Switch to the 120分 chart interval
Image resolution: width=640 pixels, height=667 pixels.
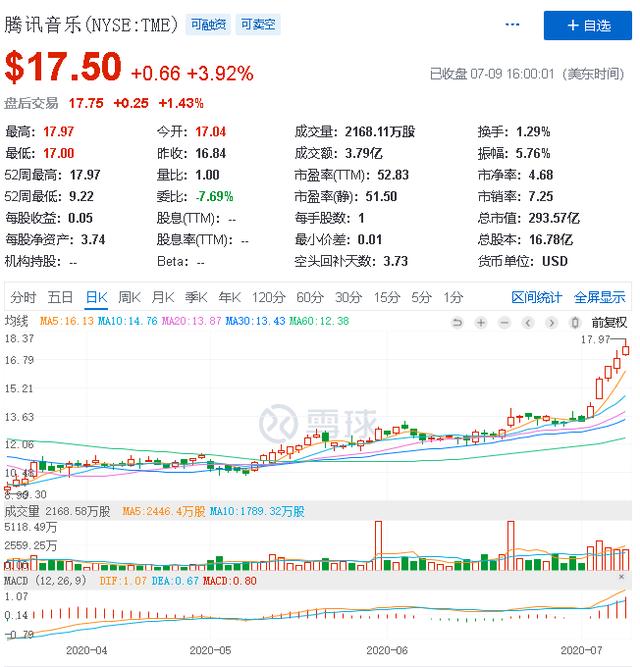click(x=268, y=297)
